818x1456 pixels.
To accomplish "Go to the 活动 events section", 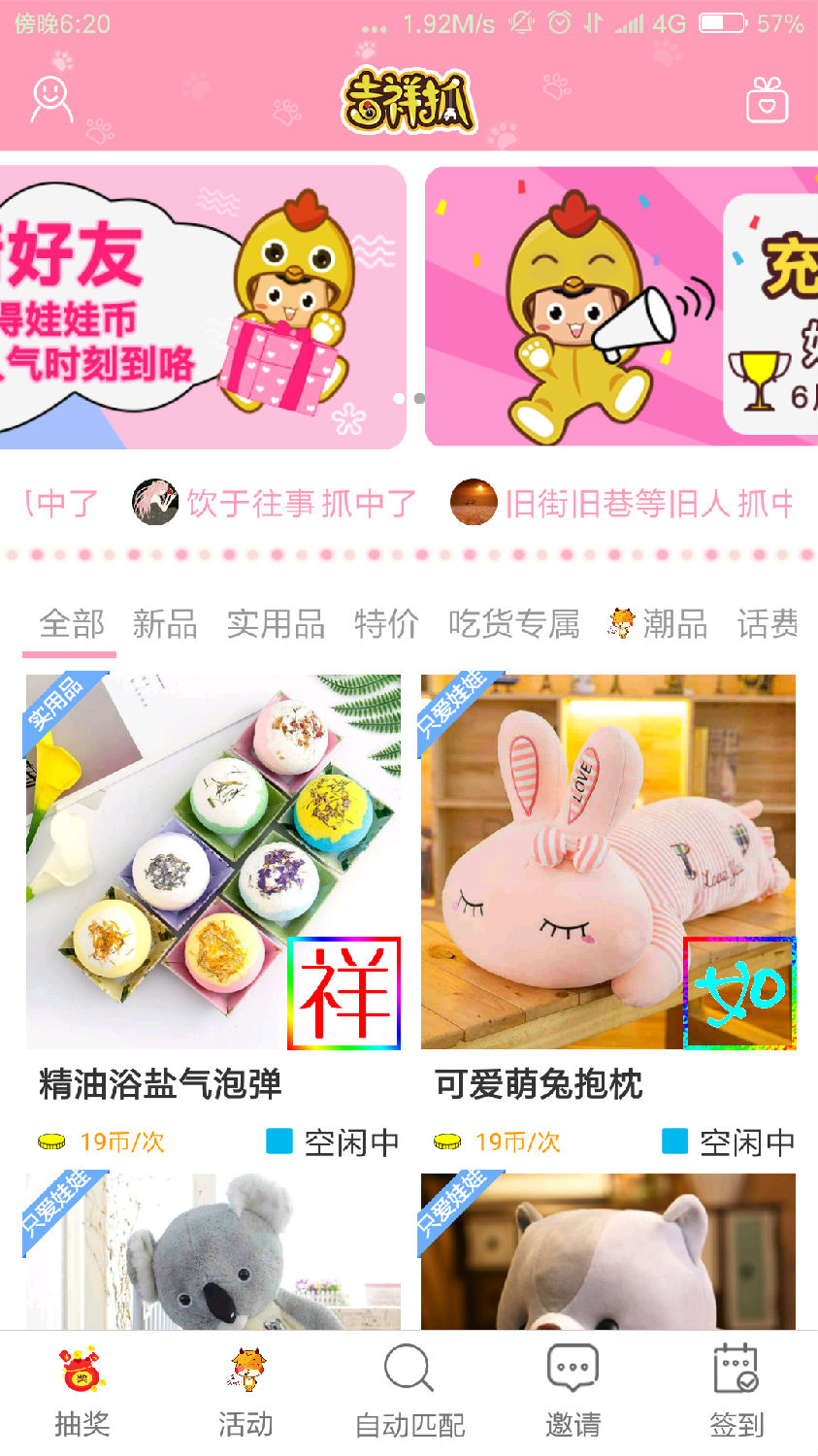I will 245,1391.
